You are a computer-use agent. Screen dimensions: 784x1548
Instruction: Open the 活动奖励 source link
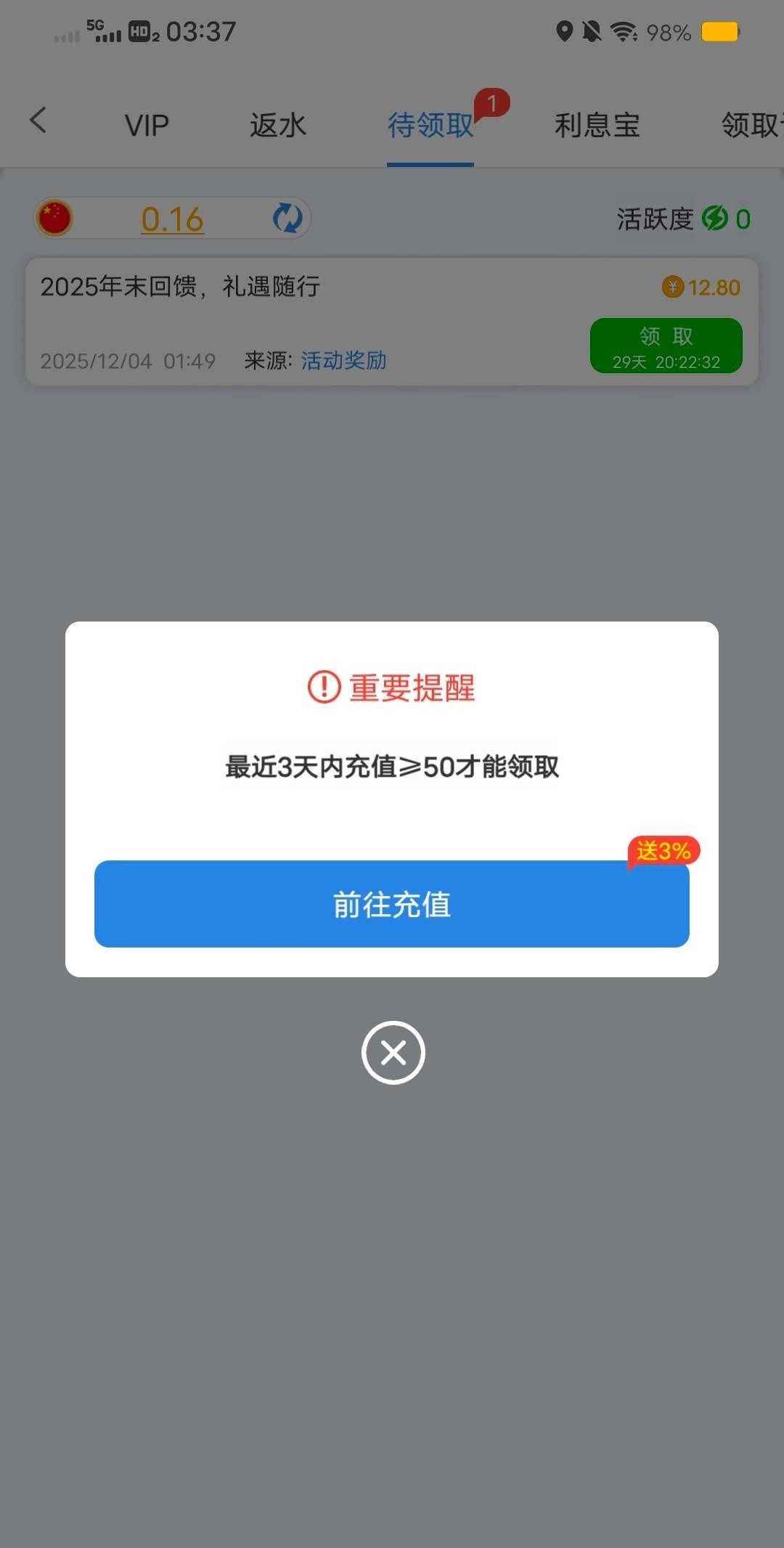343,360
